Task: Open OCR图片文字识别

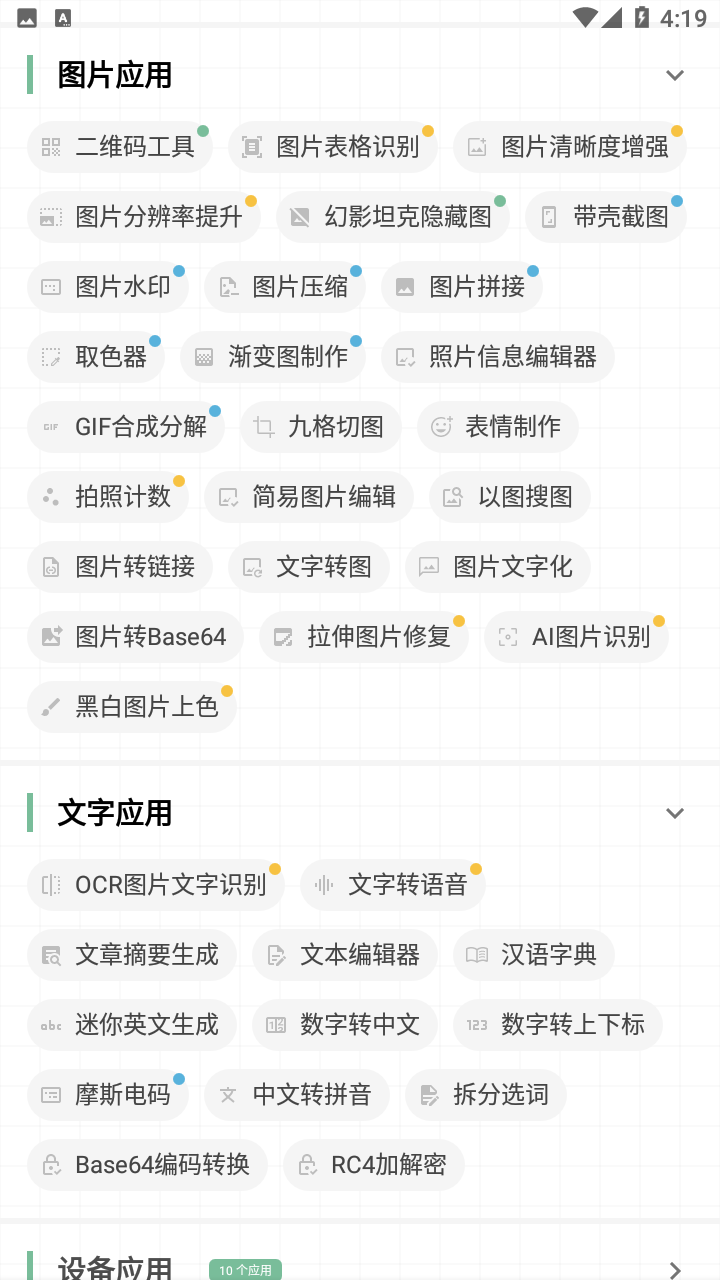Action: coord(156,885)
